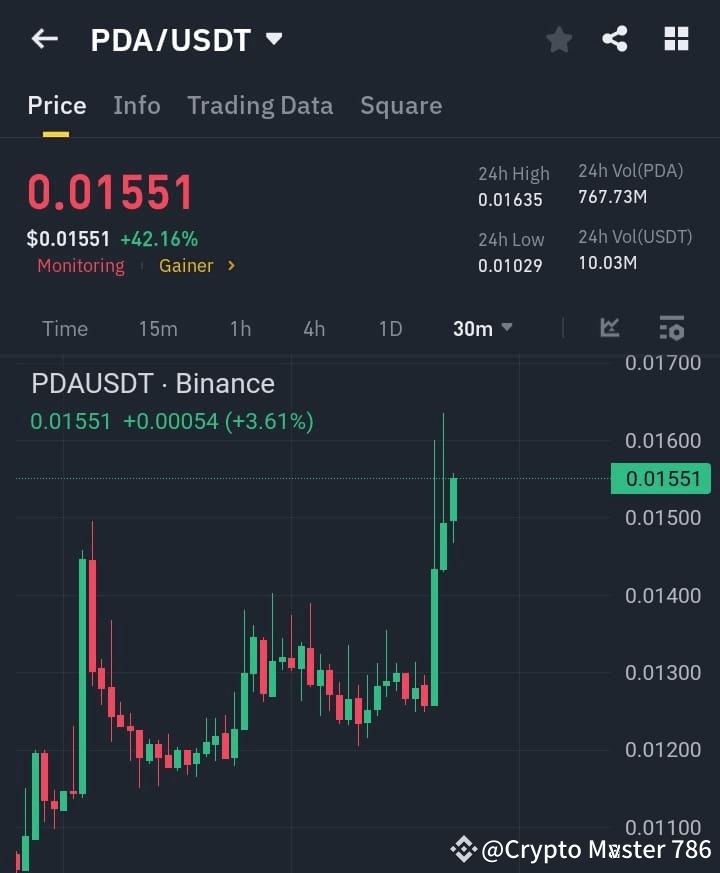Open the share icon for PDA/USDT
This screenshot has height=873, width=720.
click(x=616, y=39)
